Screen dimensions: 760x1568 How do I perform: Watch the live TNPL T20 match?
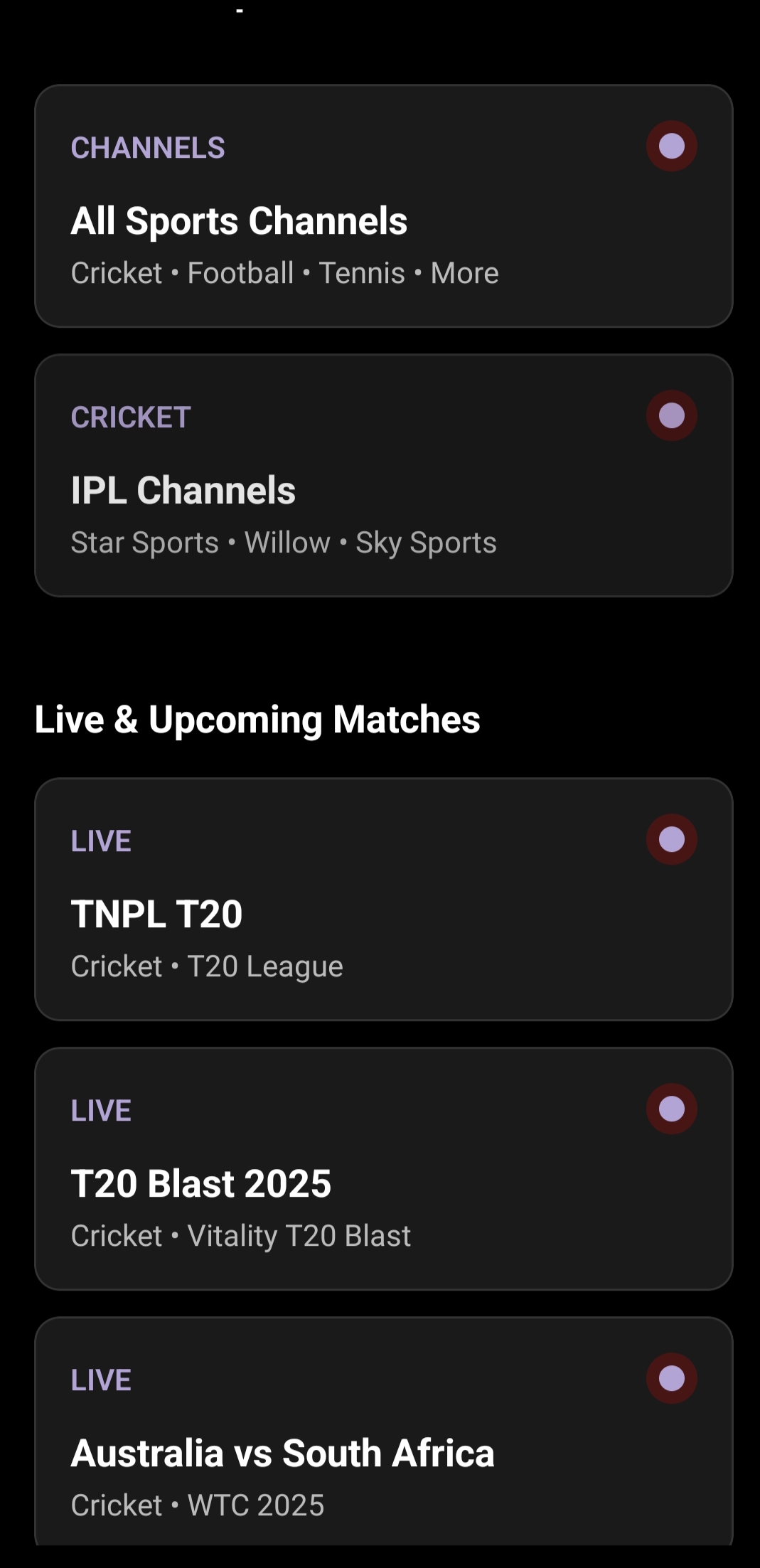click(x=382, y=900)
